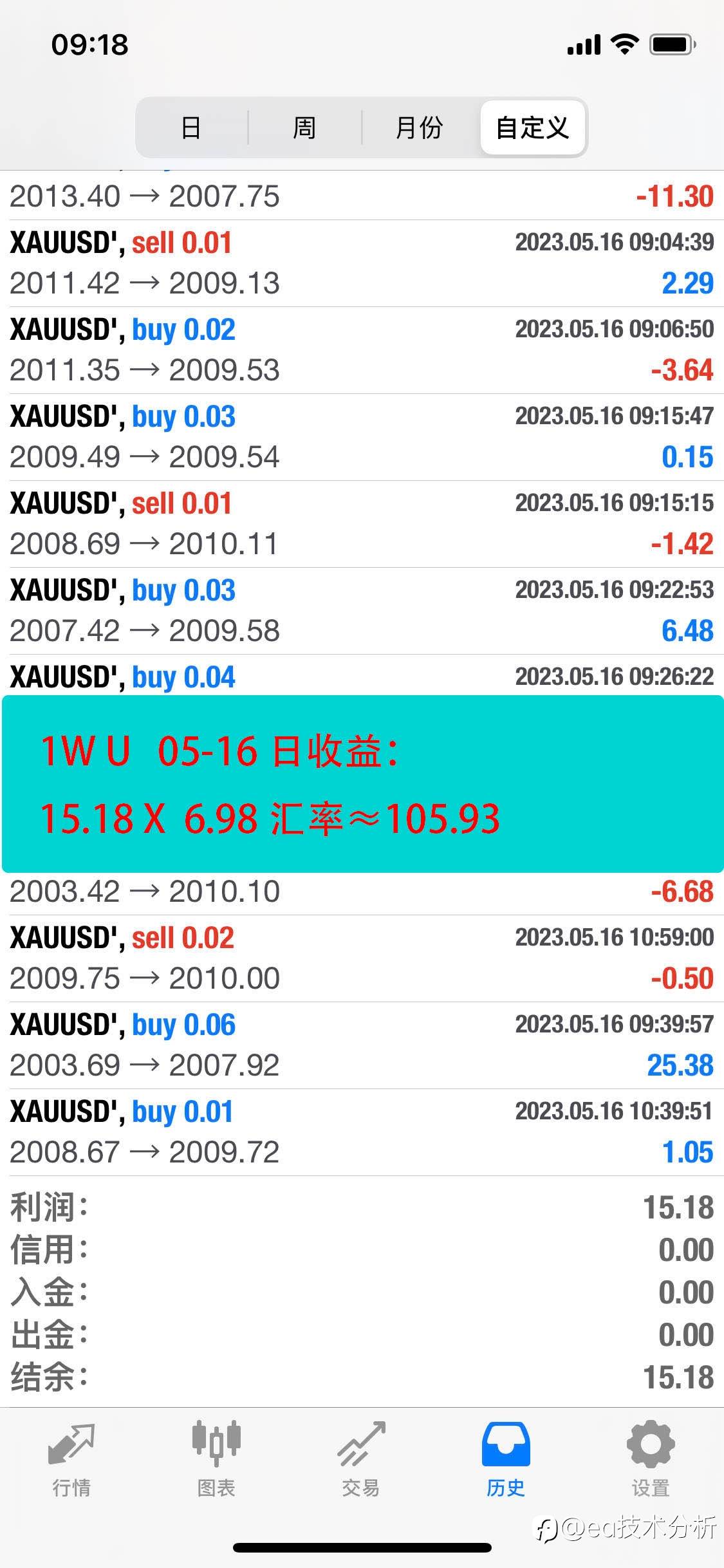724x1568 pixels.
Task: Expand the buy 0.06 trade from 09:39:57
Action: pyautogui.click(x=362, y=1045)
